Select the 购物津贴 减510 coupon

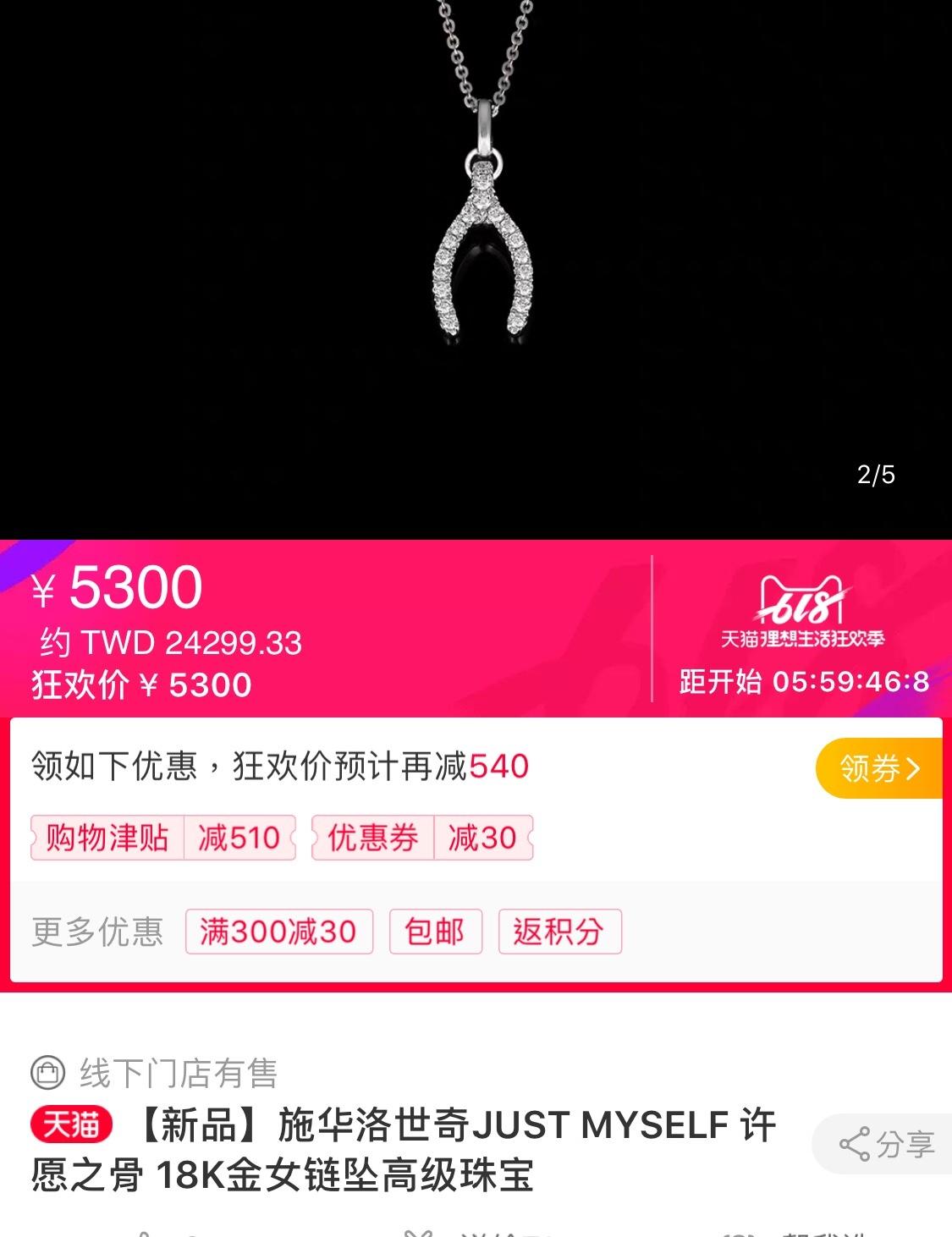point(163,838)
